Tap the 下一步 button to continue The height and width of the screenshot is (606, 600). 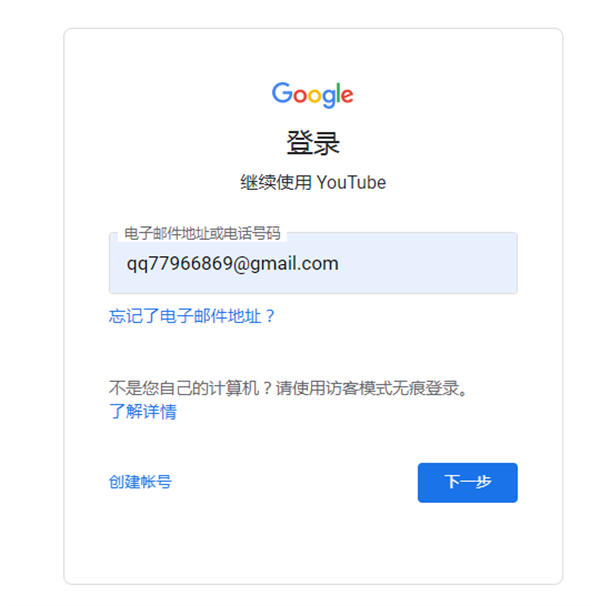467,482
